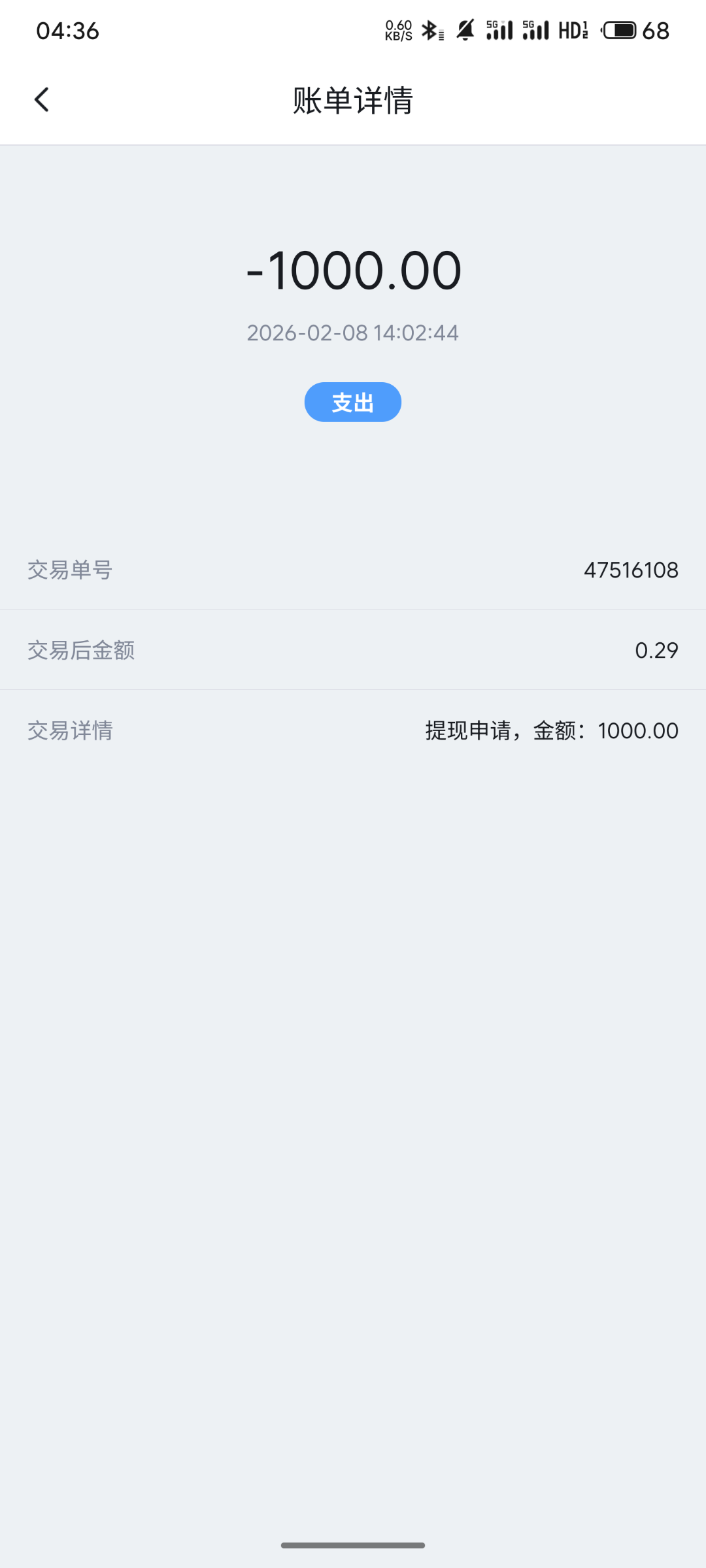
Task: Tap the Bluetooth icon in the status bar
Action: pos(431,29)
